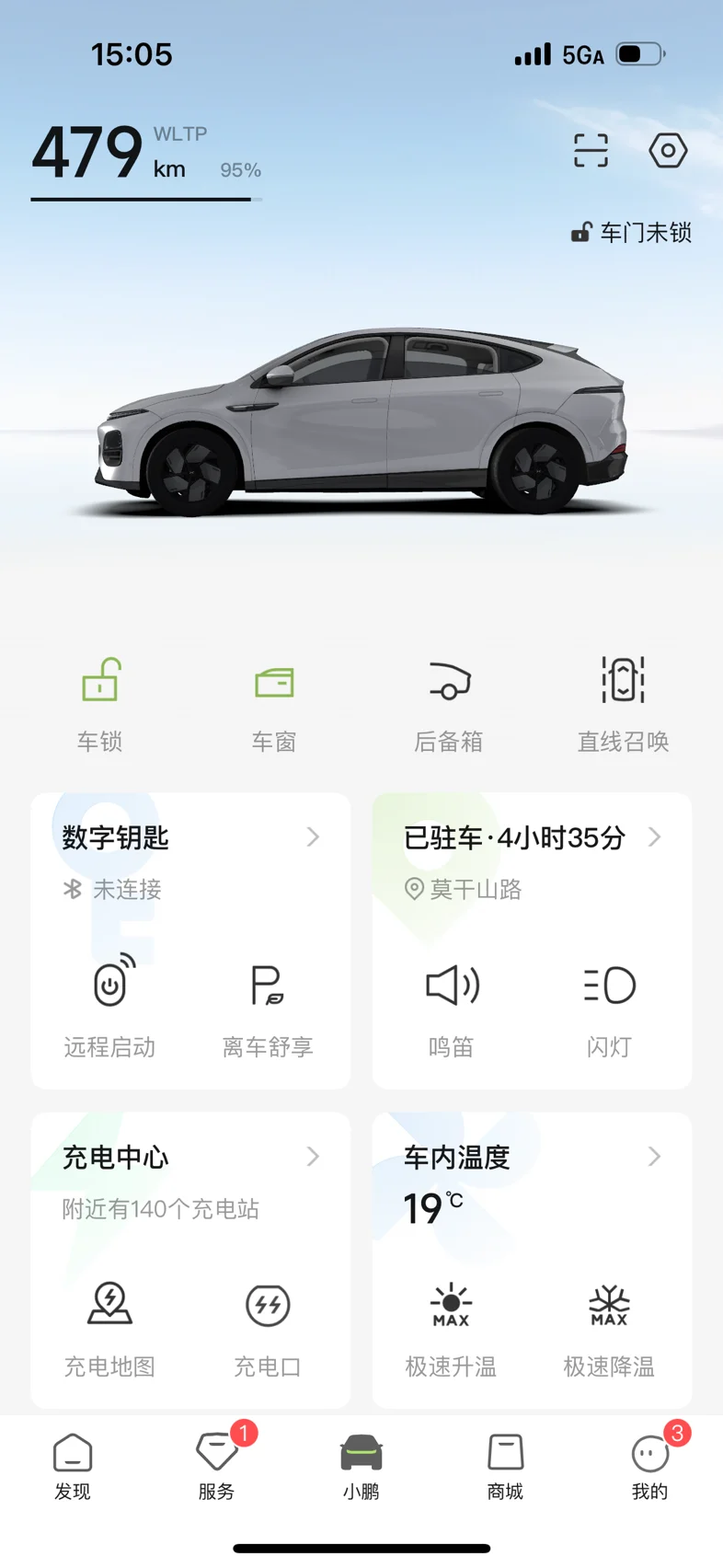Tap 远程启动 remote start
The height and width of the screenshot is (1568, 723).
[x=109, y=1006]
